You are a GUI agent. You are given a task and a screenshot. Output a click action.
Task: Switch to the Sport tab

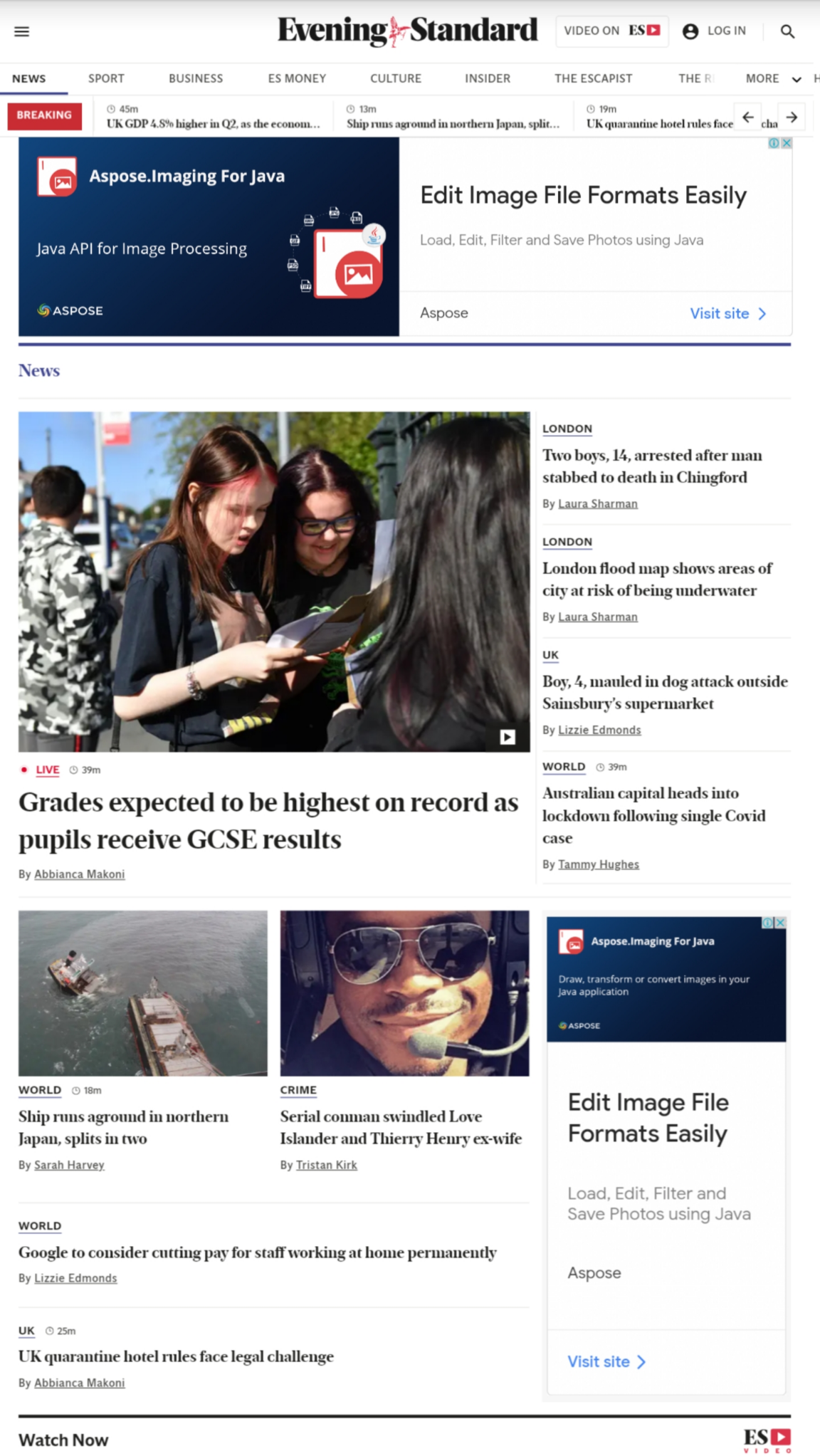(x=106, y=78)
